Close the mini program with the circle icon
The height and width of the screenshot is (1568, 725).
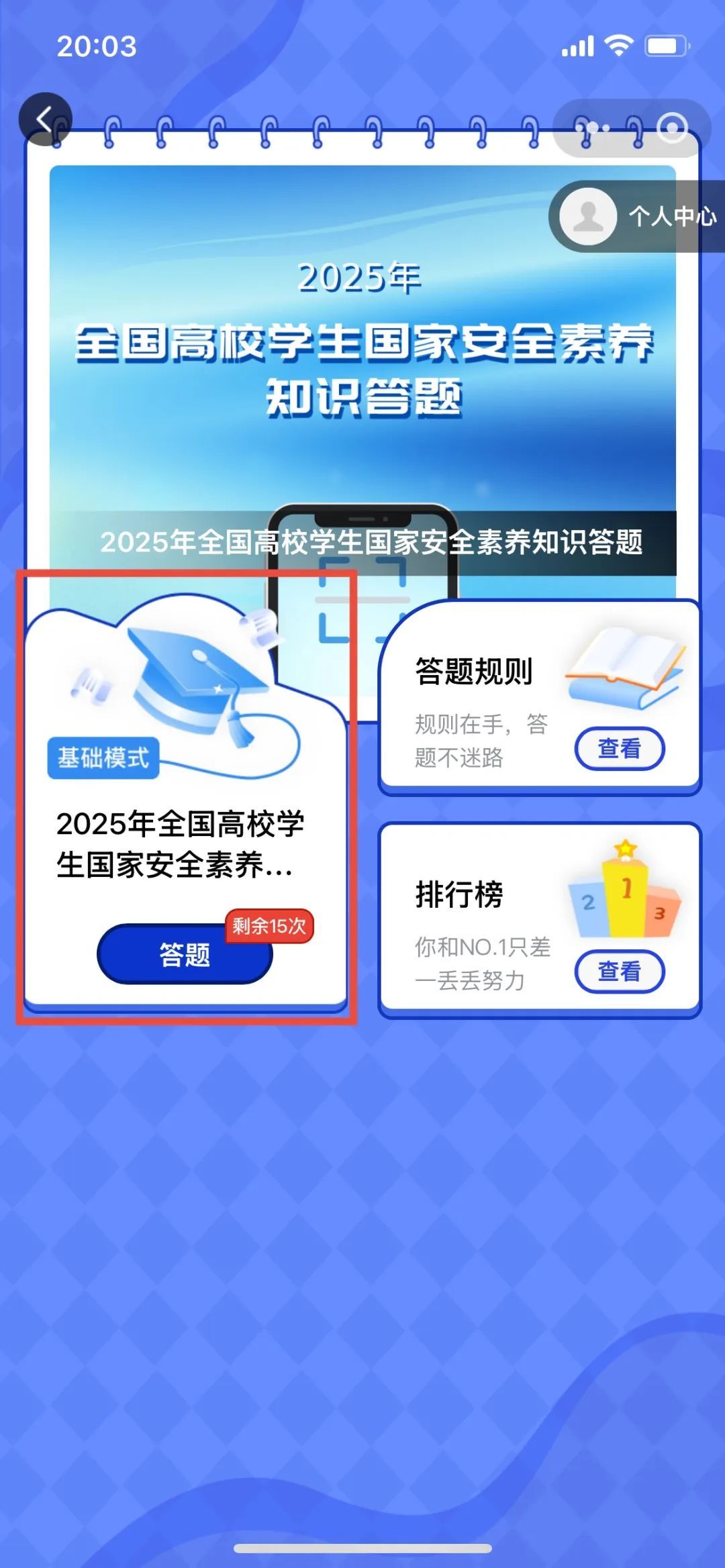tap(671, 127)
